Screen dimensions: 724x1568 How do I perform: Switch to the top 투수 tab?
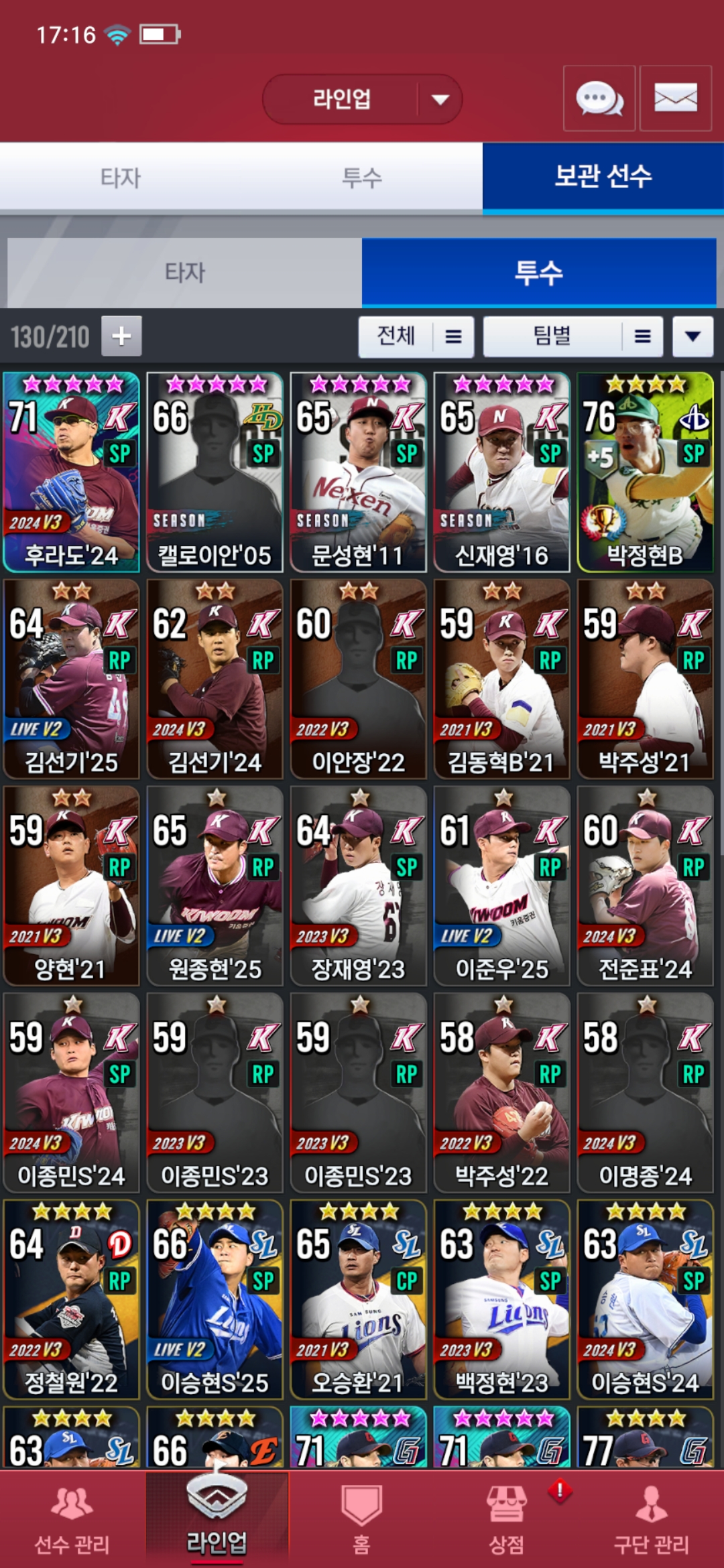362,178
